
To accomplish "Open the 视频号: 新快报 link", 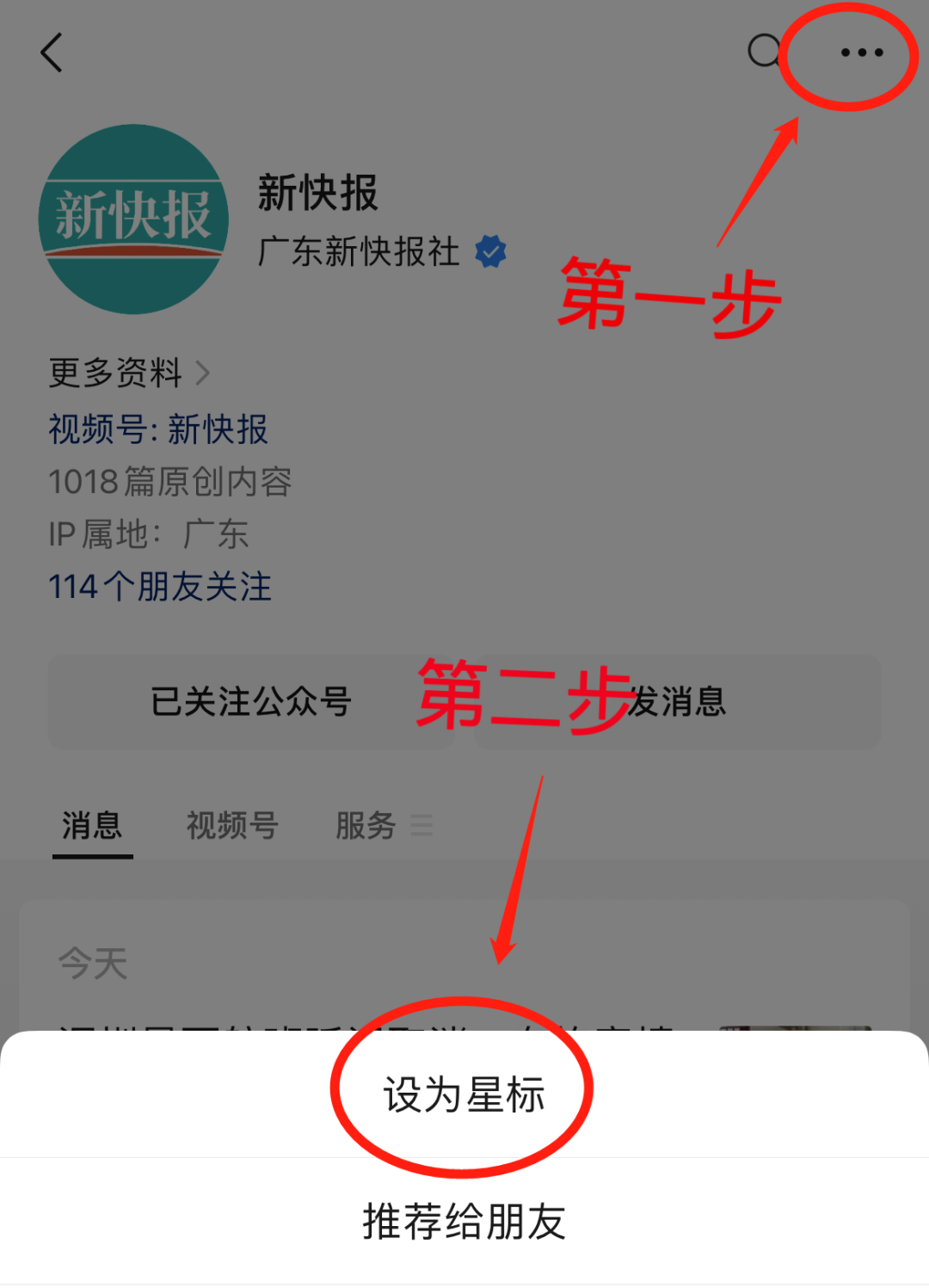I will [158, 429].
